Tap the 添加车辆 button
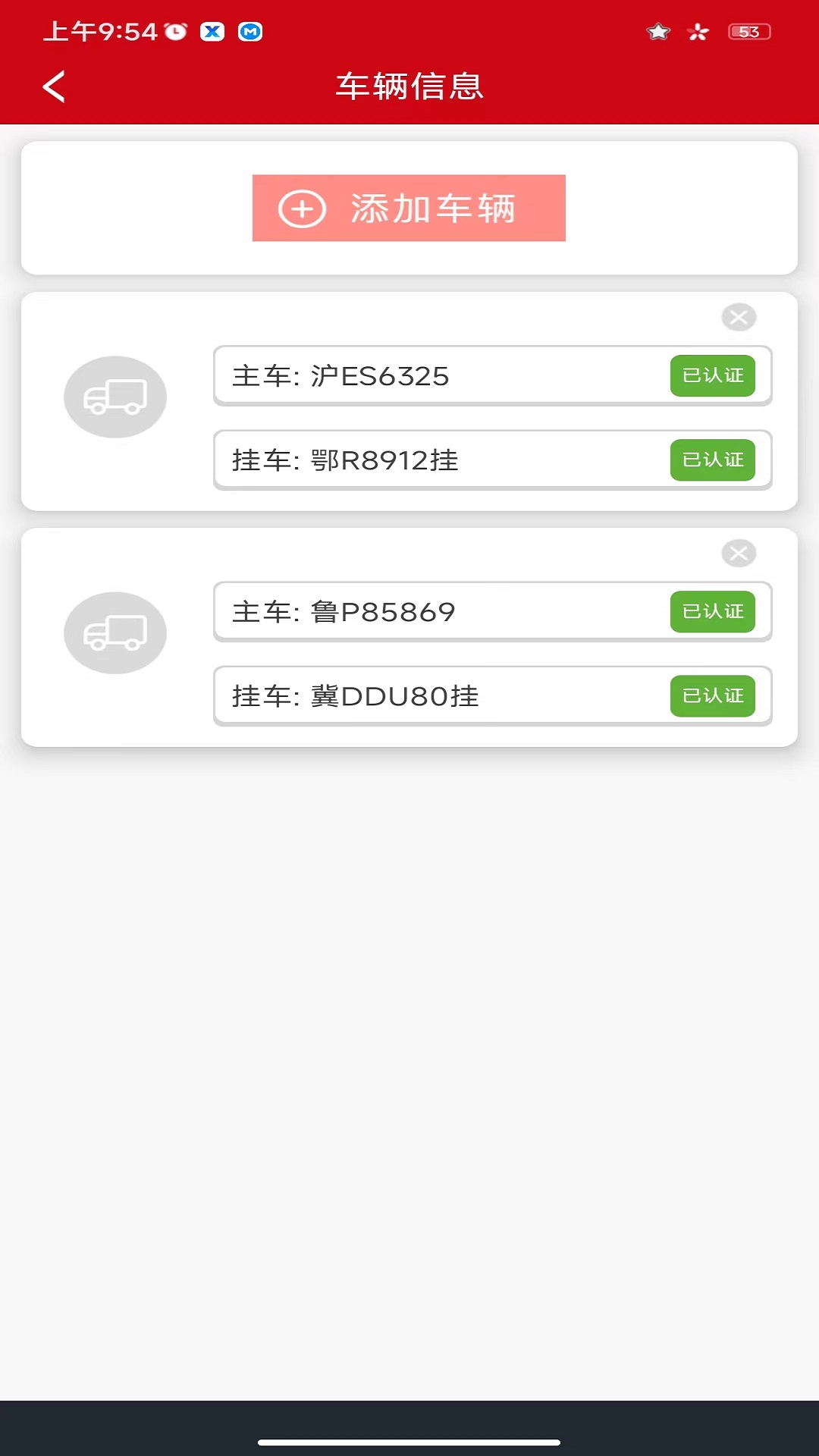This screenshot has width=819, height=1456. [409, 208]
